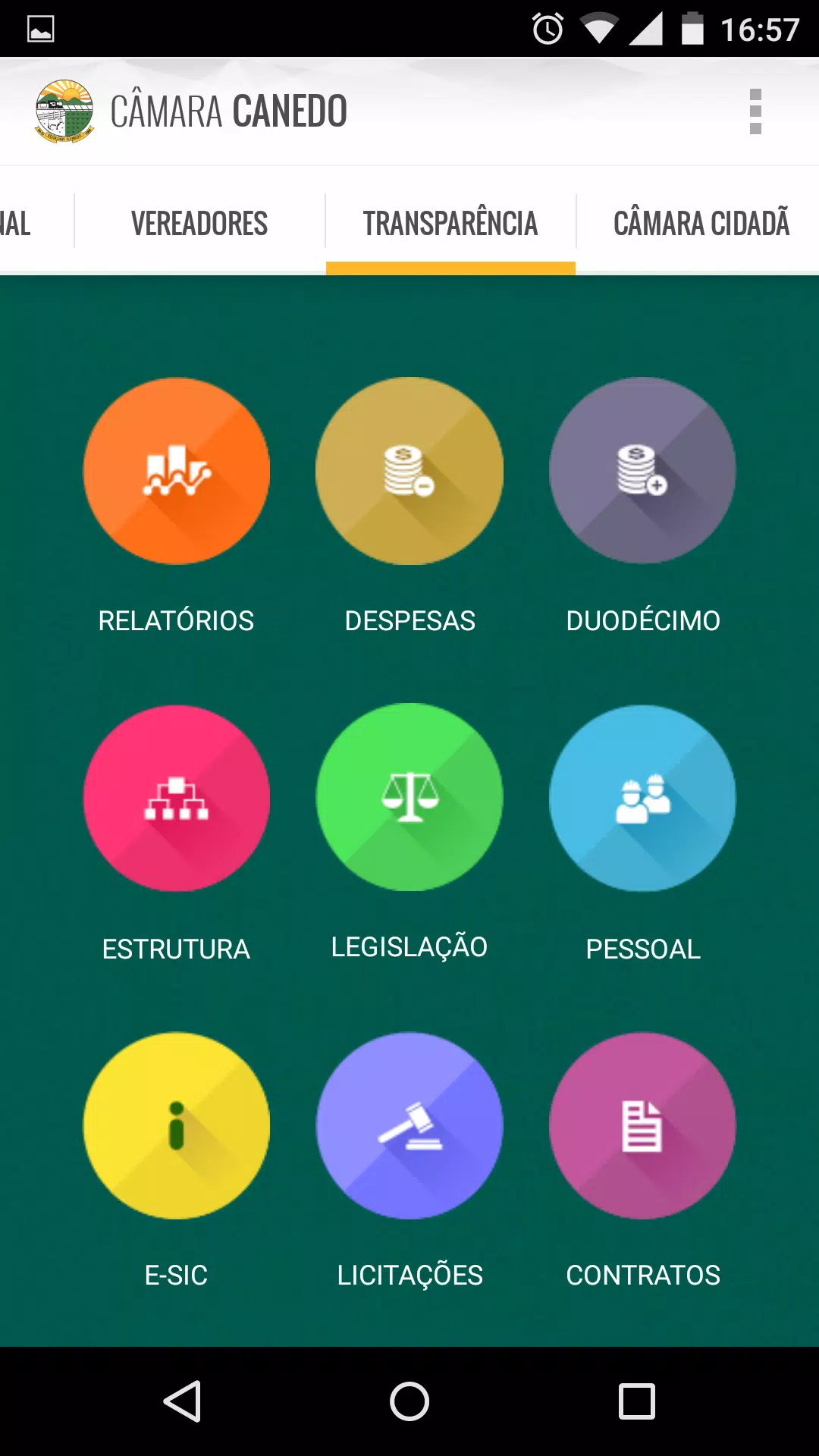
Task: Go to the Câmara Cidadã tab
Action: coord(701,223)
